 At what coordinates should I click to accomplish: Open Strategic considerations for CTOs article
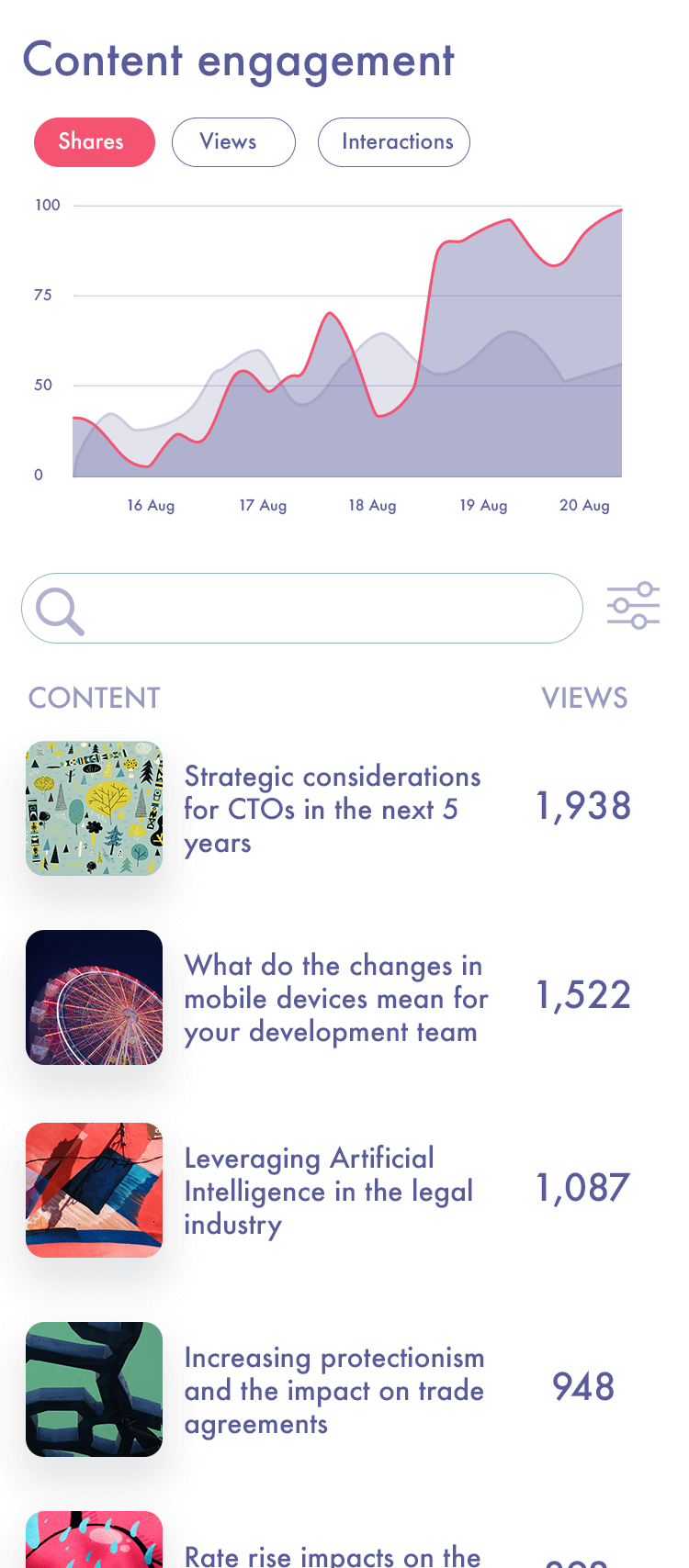tap(328, 809)
